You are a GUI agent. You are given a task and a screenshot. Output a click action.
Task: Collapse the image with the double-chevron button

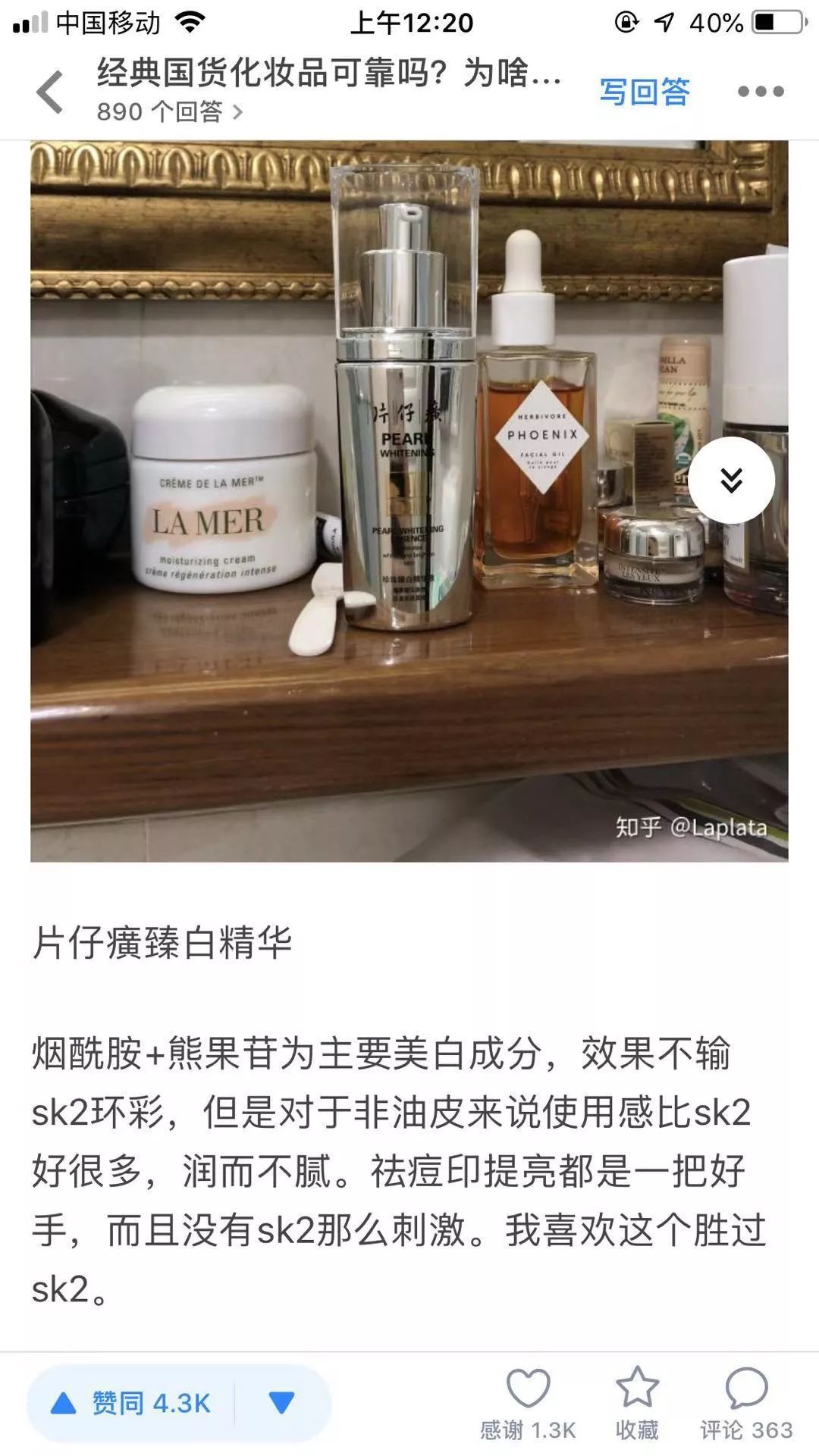(730, 478)
